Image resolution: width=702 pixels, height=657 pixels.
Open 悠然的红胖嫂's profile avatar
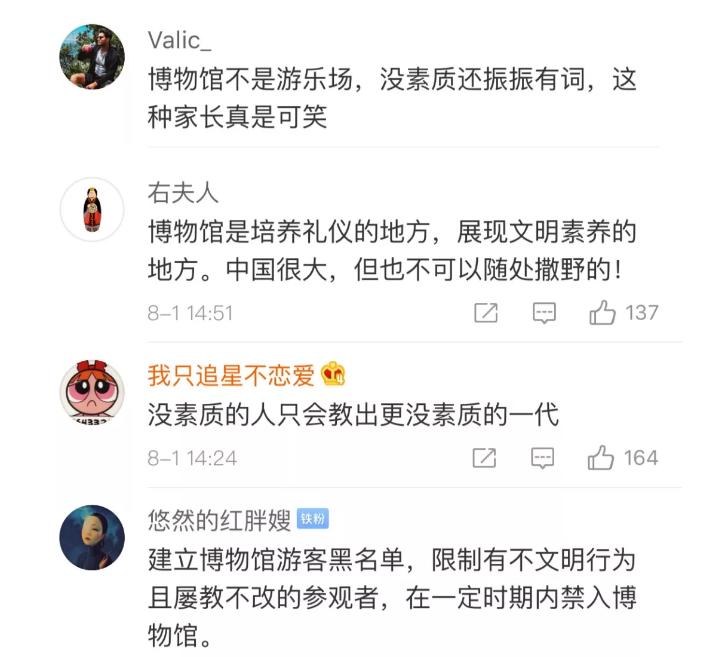point(93,537)
